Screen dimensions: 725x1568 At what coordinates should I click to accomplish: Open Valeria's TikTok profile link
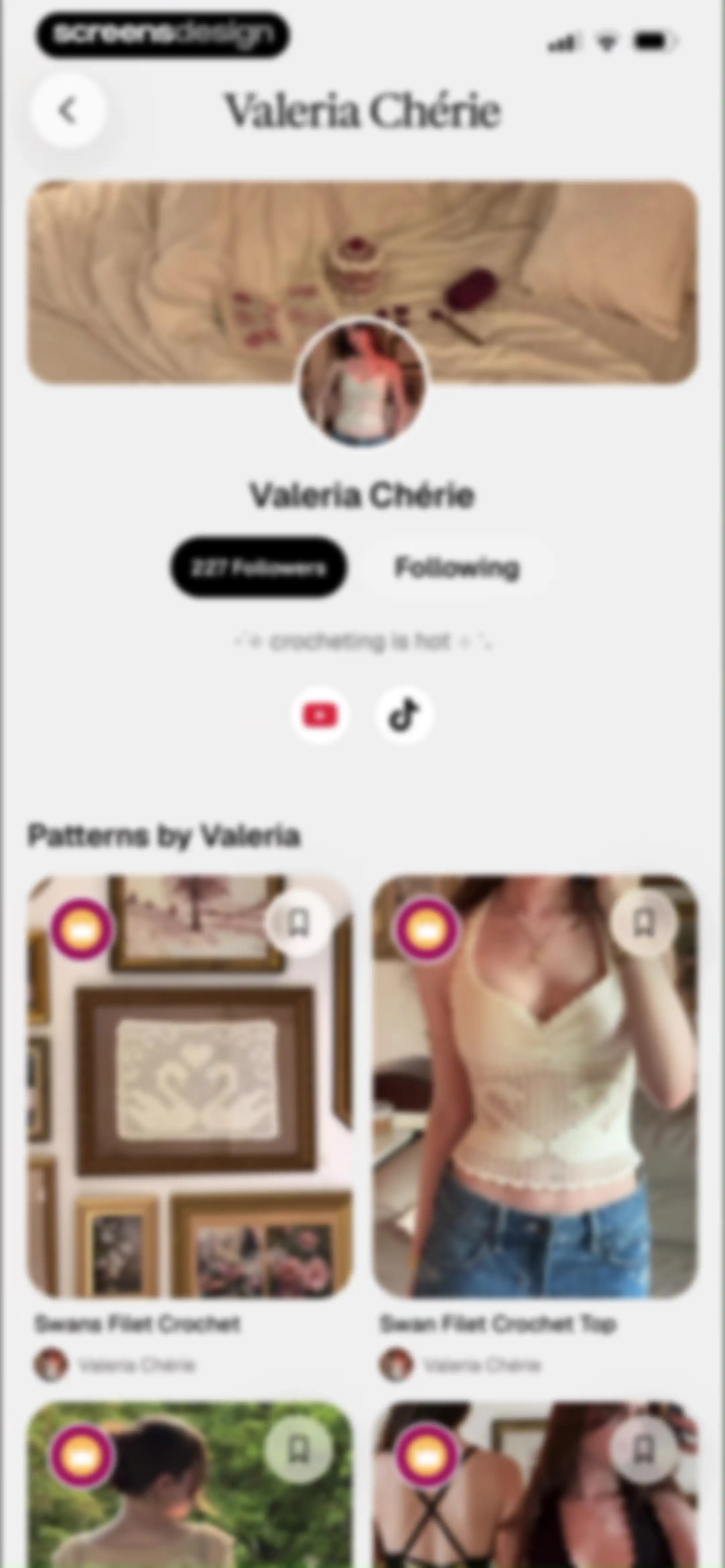point(404,715)
